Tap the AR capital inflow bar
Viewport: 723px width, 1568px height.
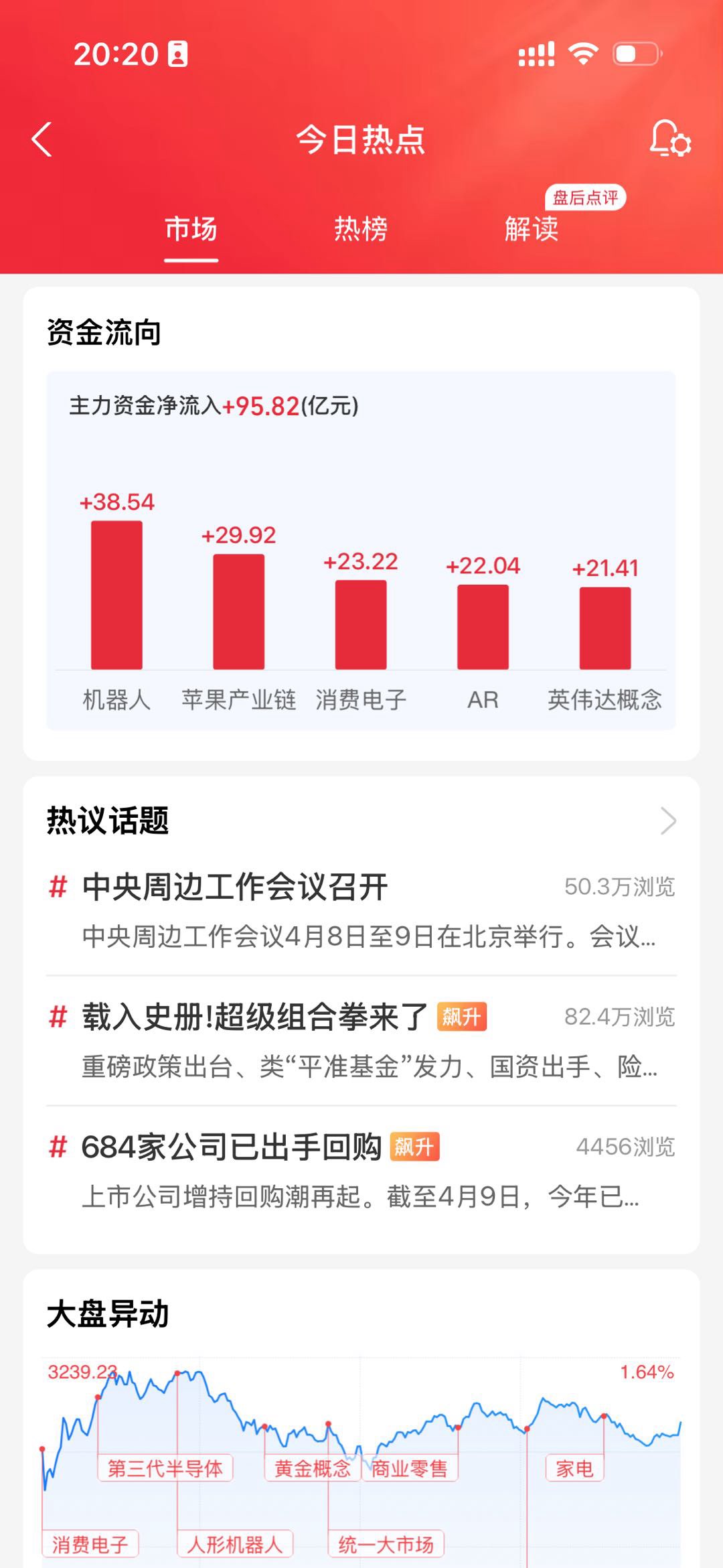[x=483, y=627]
